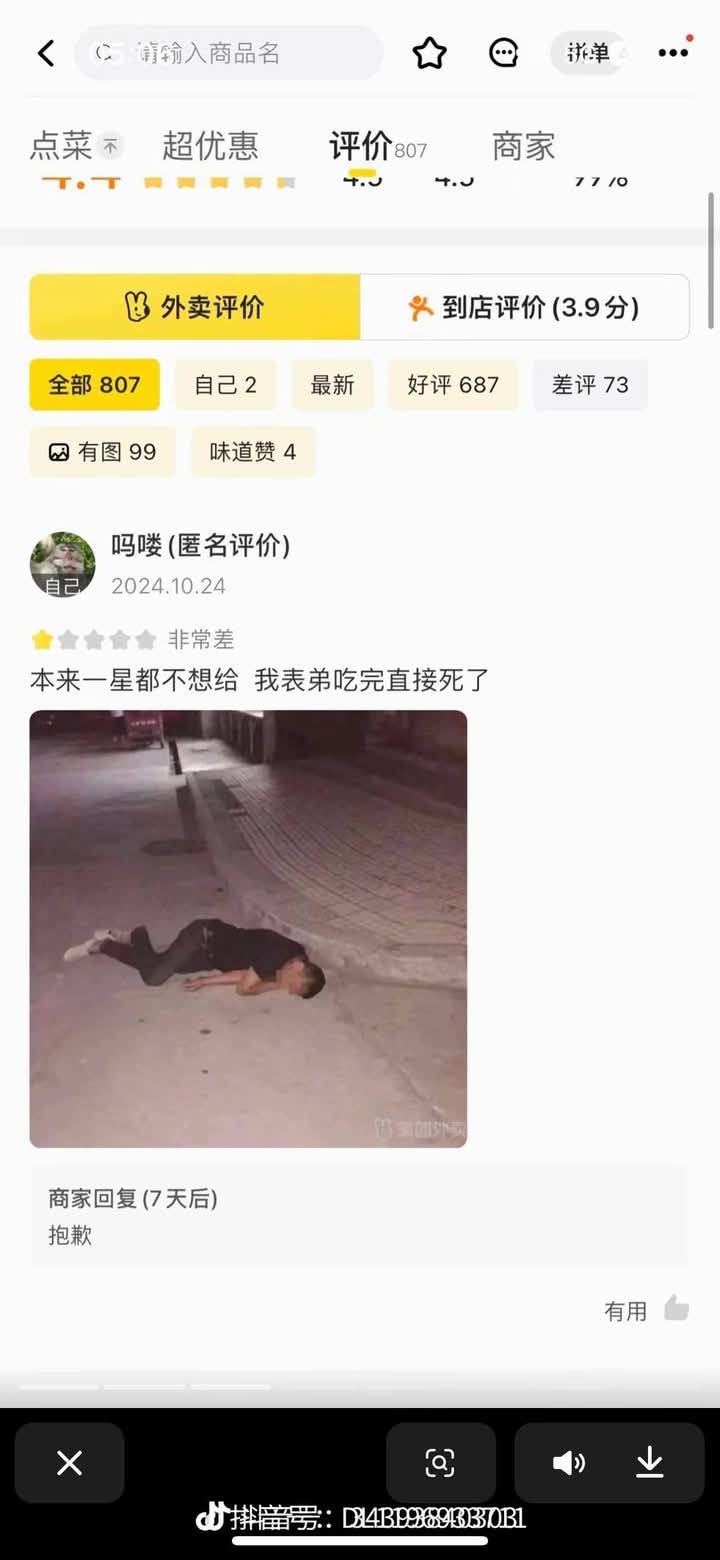Filter reviews by 自己 2
The height and width of the screenshot is (1560, 720).
point(225,385)
